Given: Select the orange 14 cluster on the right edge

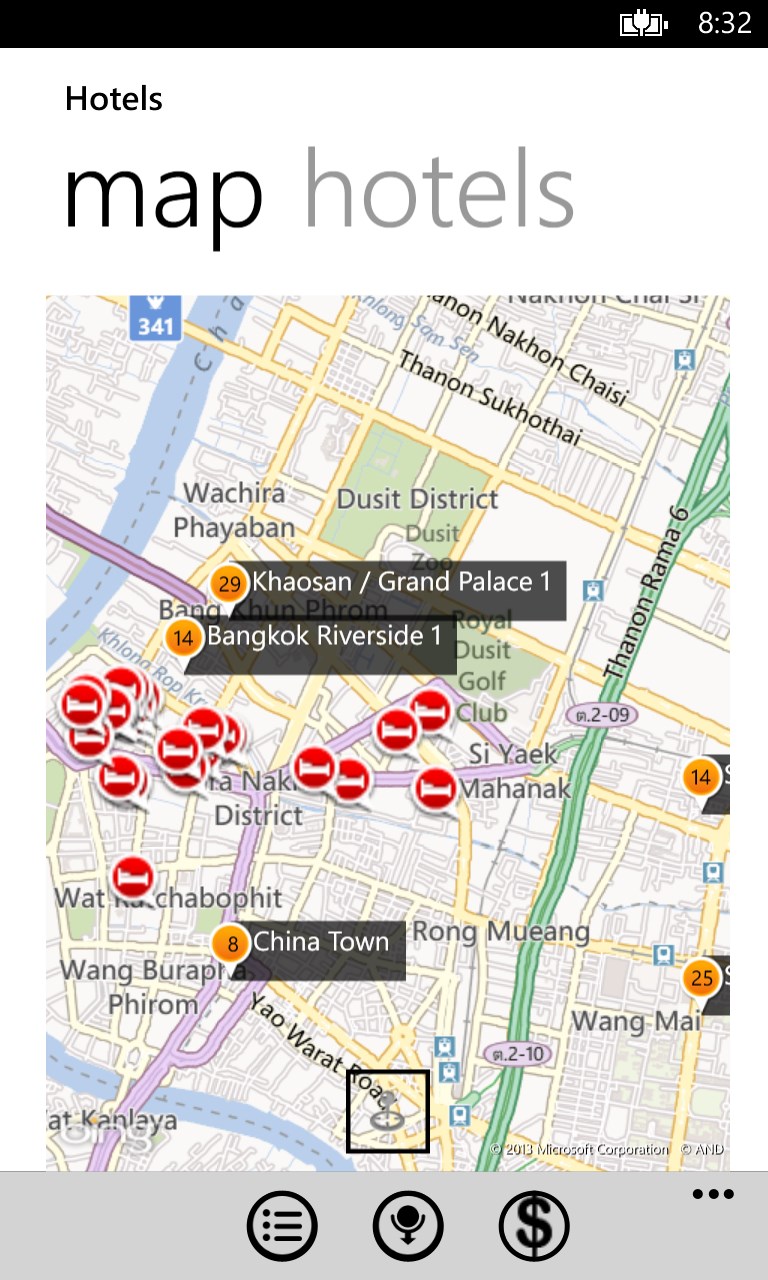Looking at the screenshot, I should coord(700,776).
